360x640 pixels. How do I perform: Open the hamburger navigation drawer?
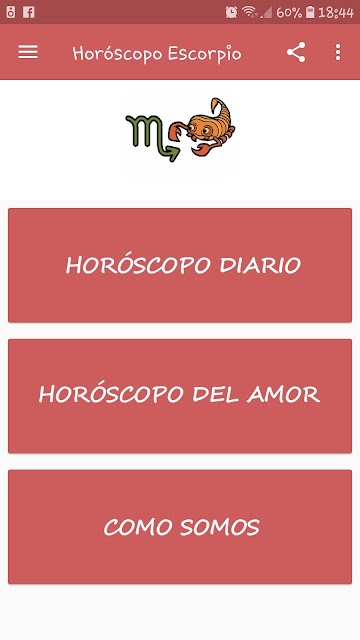point(28,52)
